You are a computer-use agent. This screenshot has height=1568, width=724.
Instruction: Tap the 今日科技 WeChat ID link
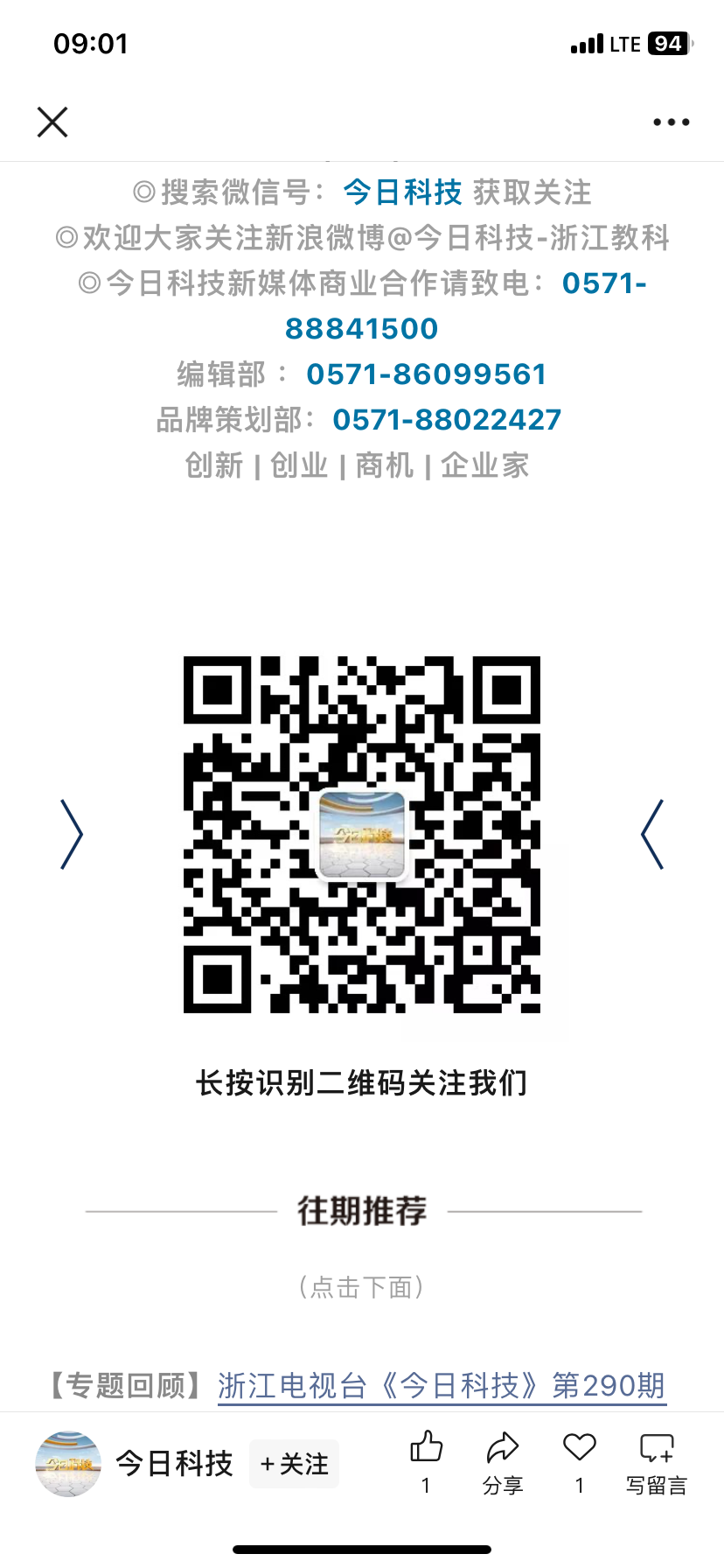coord(402,192)
